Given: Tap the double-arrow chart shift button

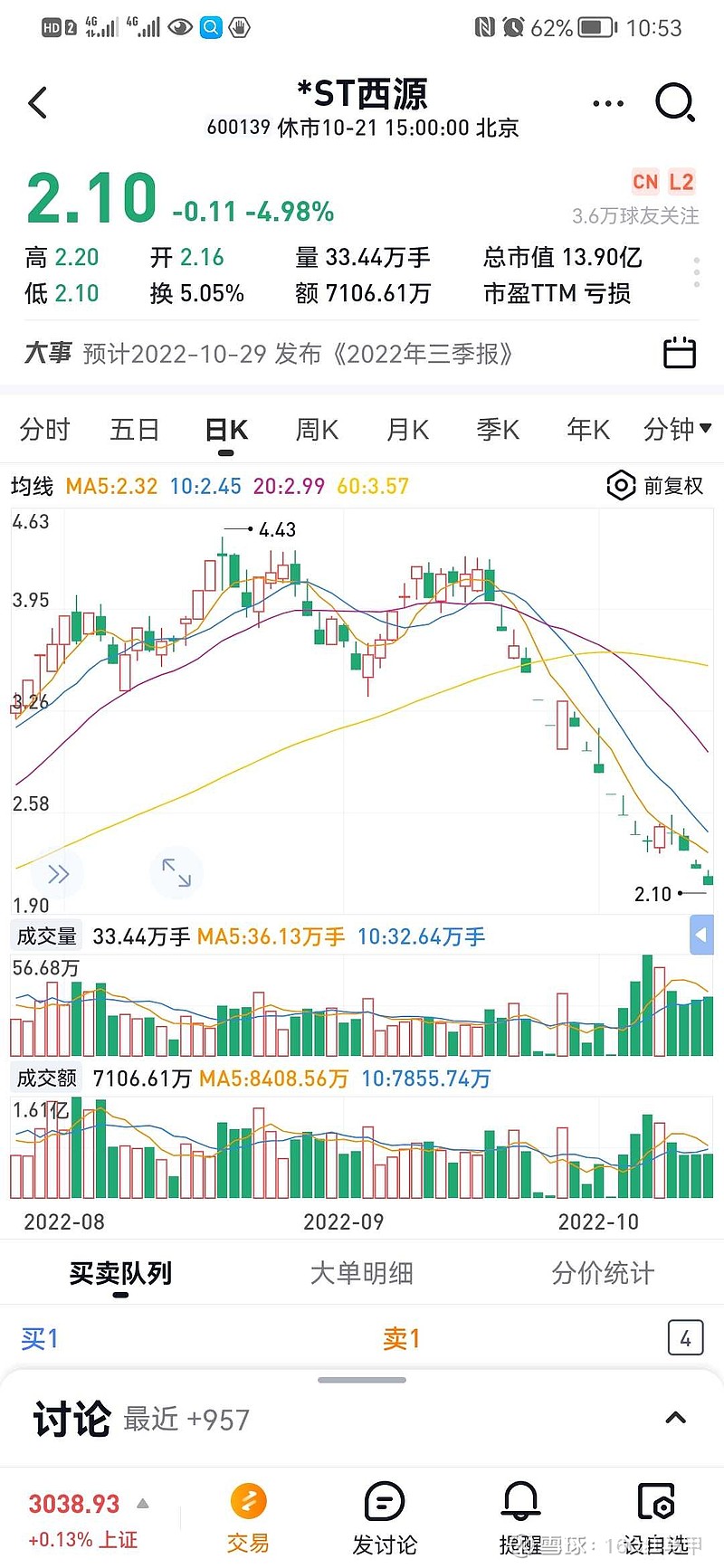Looking at the screenshot, I should tap(58, 874).
